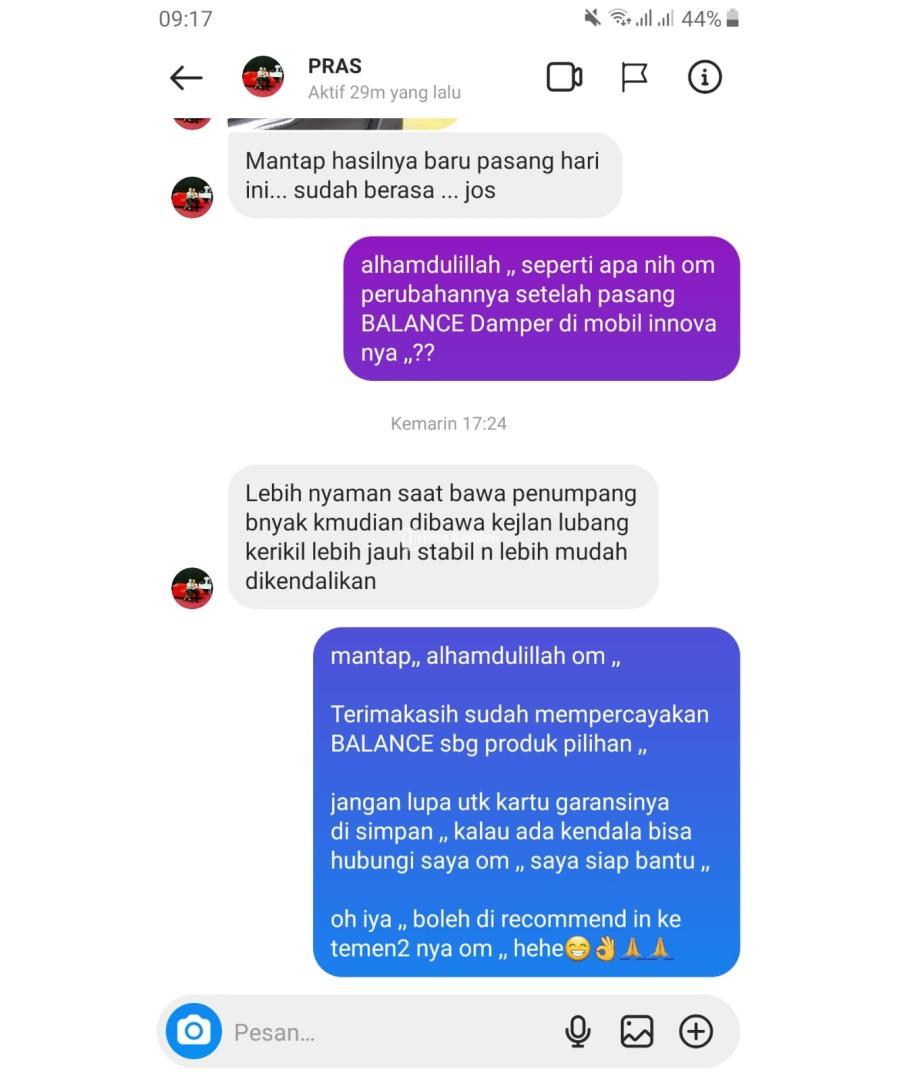Open conversation info details
This screenshot has height=1080, width=899.
point(705,77)
